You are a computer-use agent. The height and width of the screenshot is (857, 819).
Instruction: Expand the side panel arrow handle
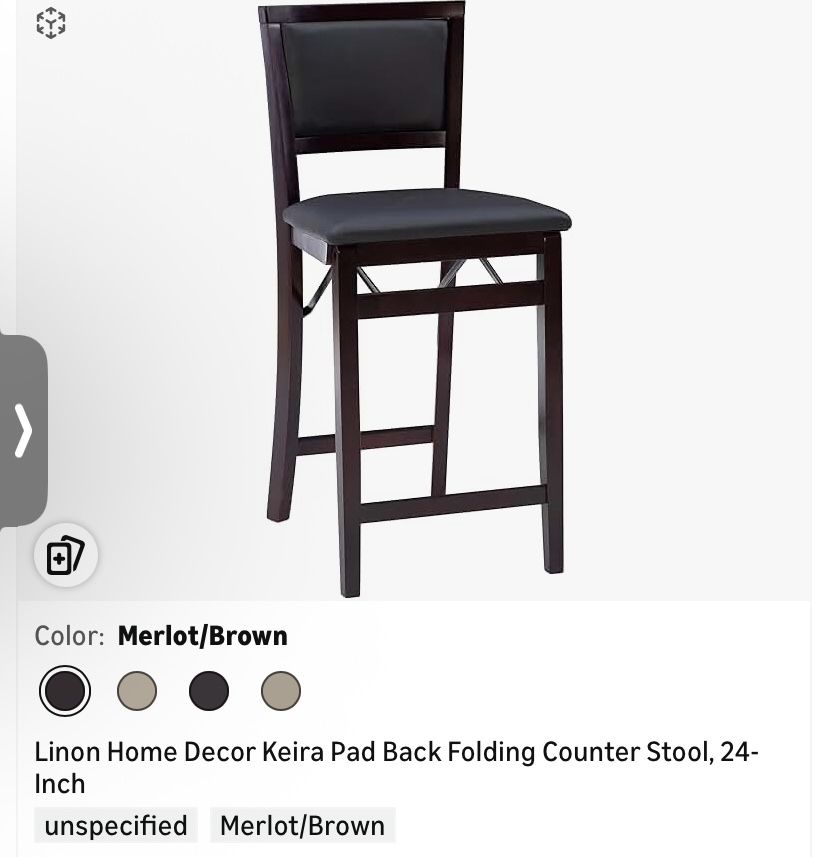23,431
